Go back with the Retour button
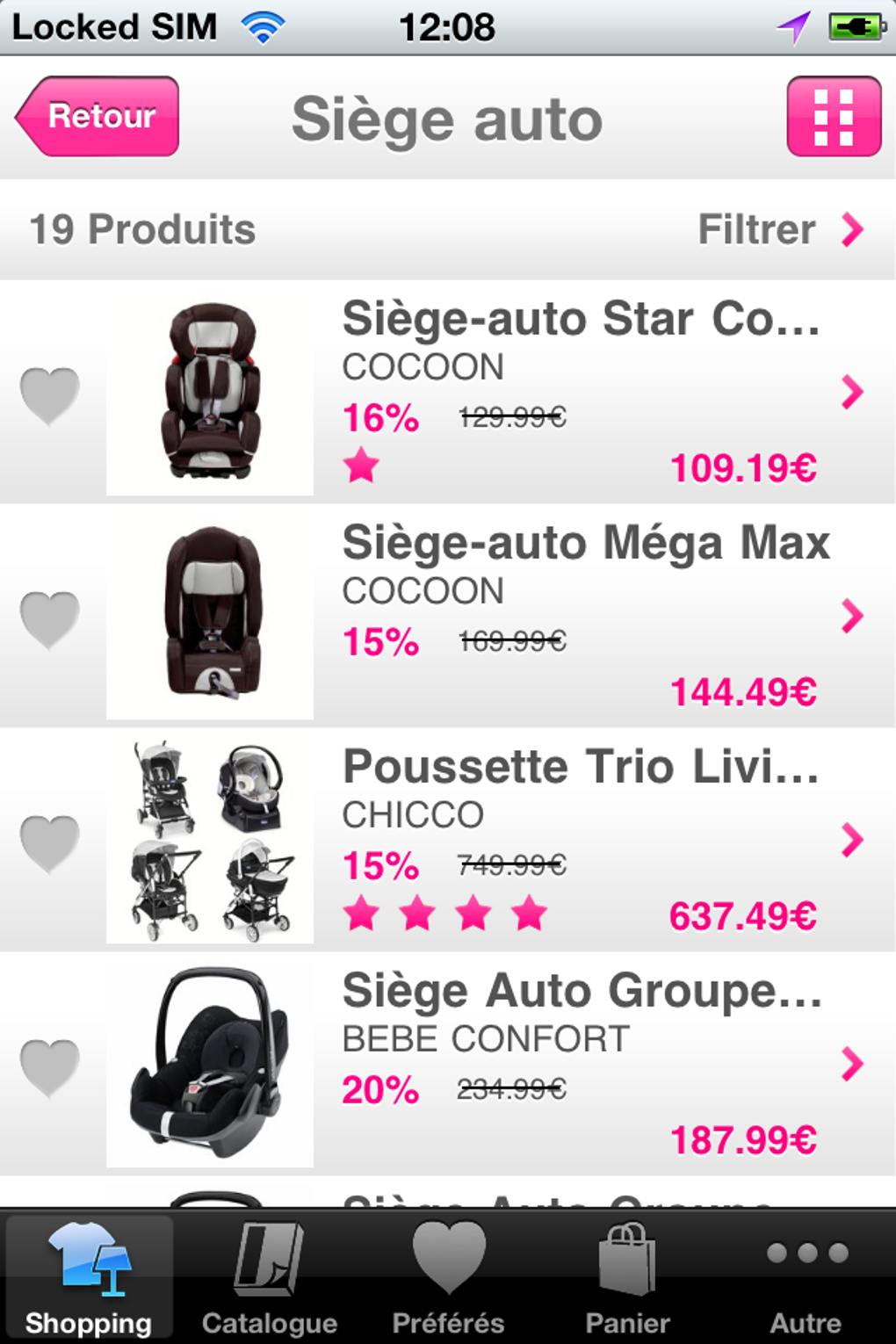This screenshot has width=896, height=1344. (98, 116)
